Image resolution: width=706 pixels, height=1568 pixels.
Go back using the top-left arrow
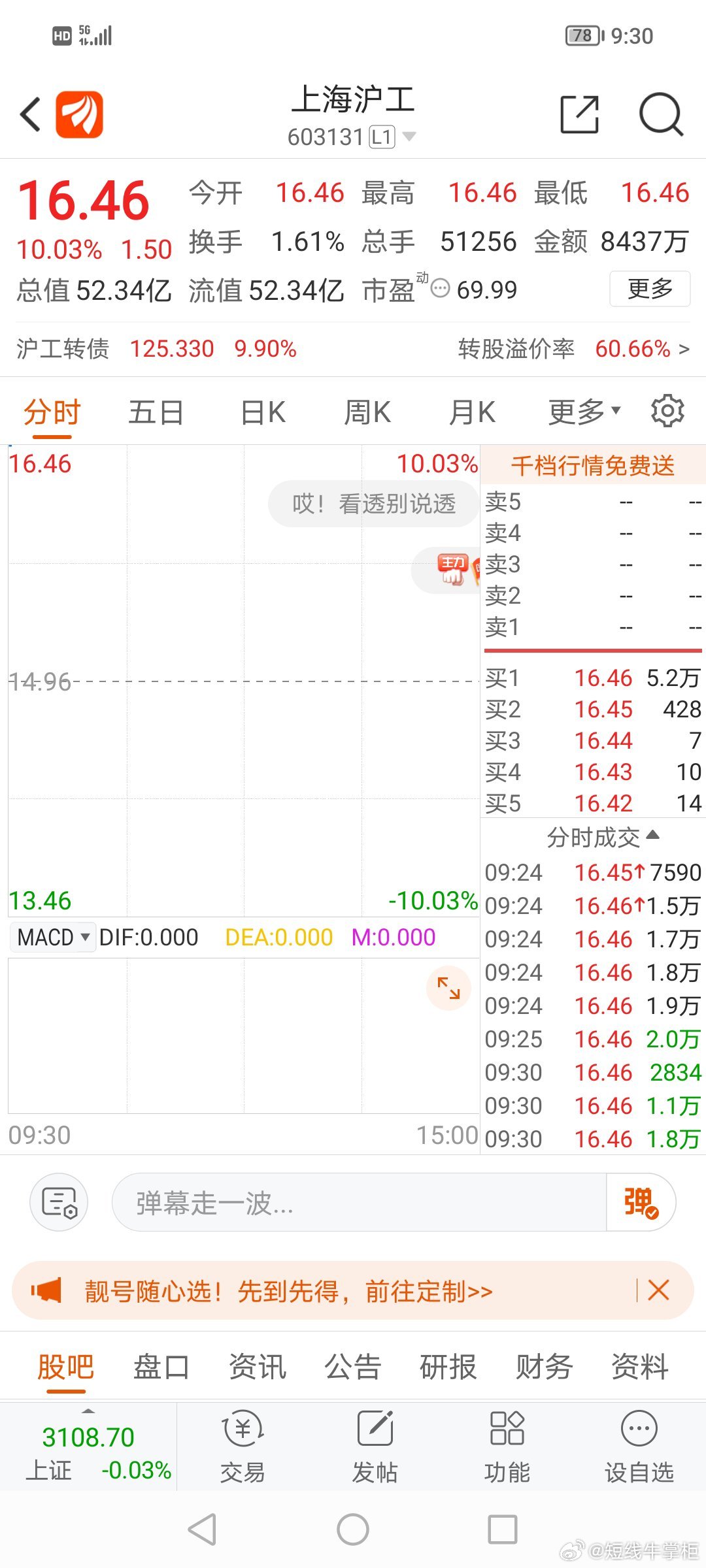coord(30,114)
